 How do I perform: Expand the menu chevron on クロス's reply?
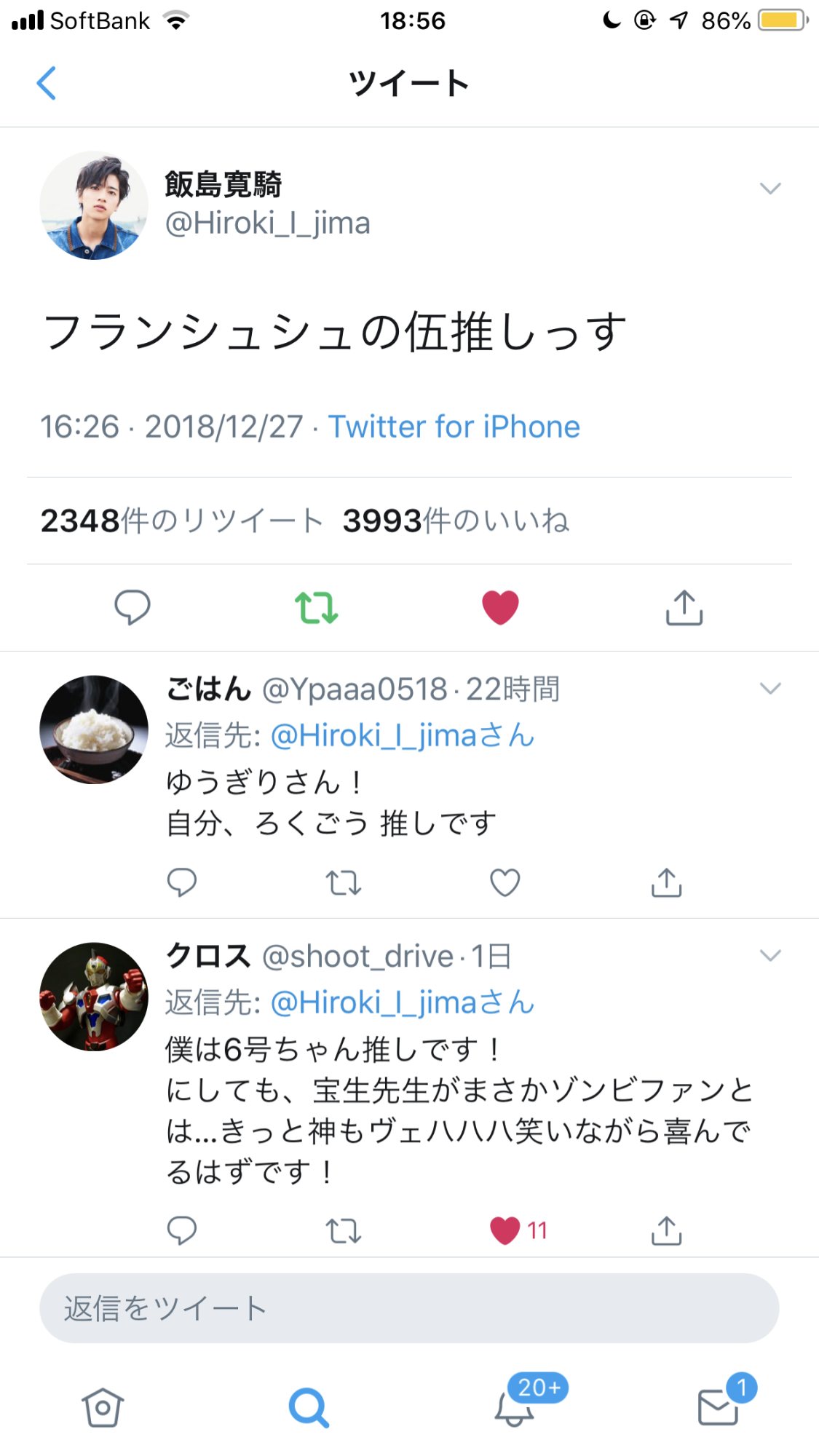(769, 955)
